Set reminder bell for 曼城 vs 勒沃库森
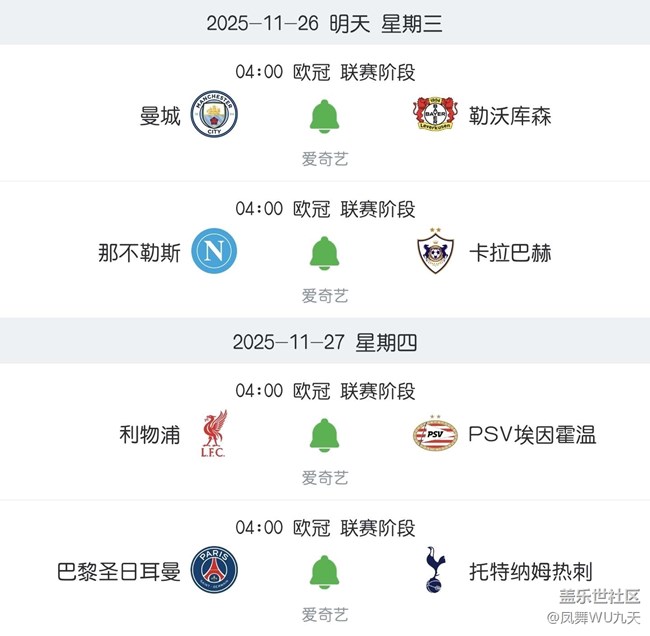Screen dimensions: 650x636 [325, 117]
